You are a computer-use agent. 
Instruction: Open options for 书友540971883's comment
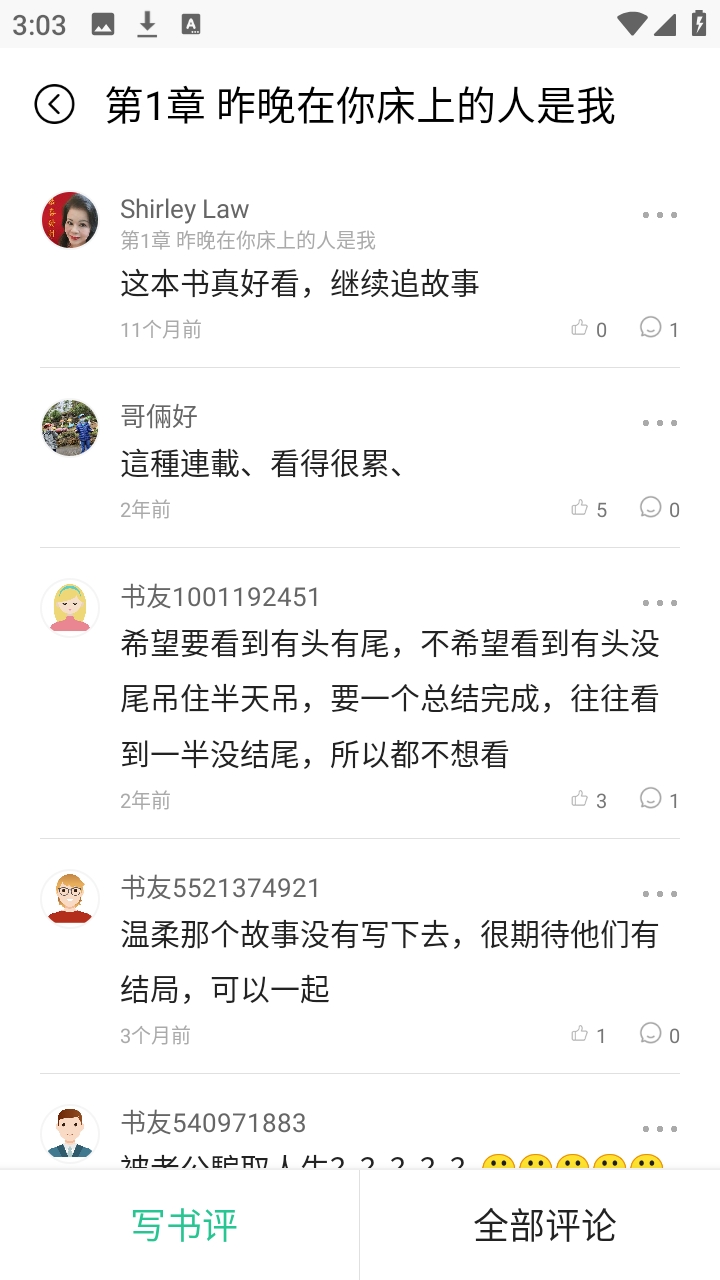659,1129
